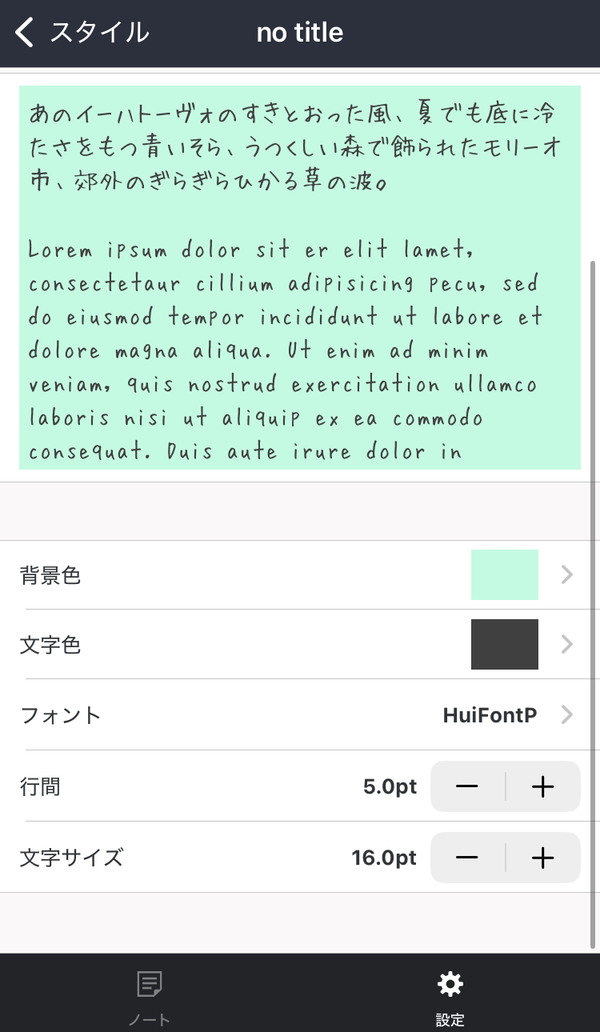The image size is (600, 1032).
Task: Open the 文字色 text color setting
Action: click(x=300, y=644)
